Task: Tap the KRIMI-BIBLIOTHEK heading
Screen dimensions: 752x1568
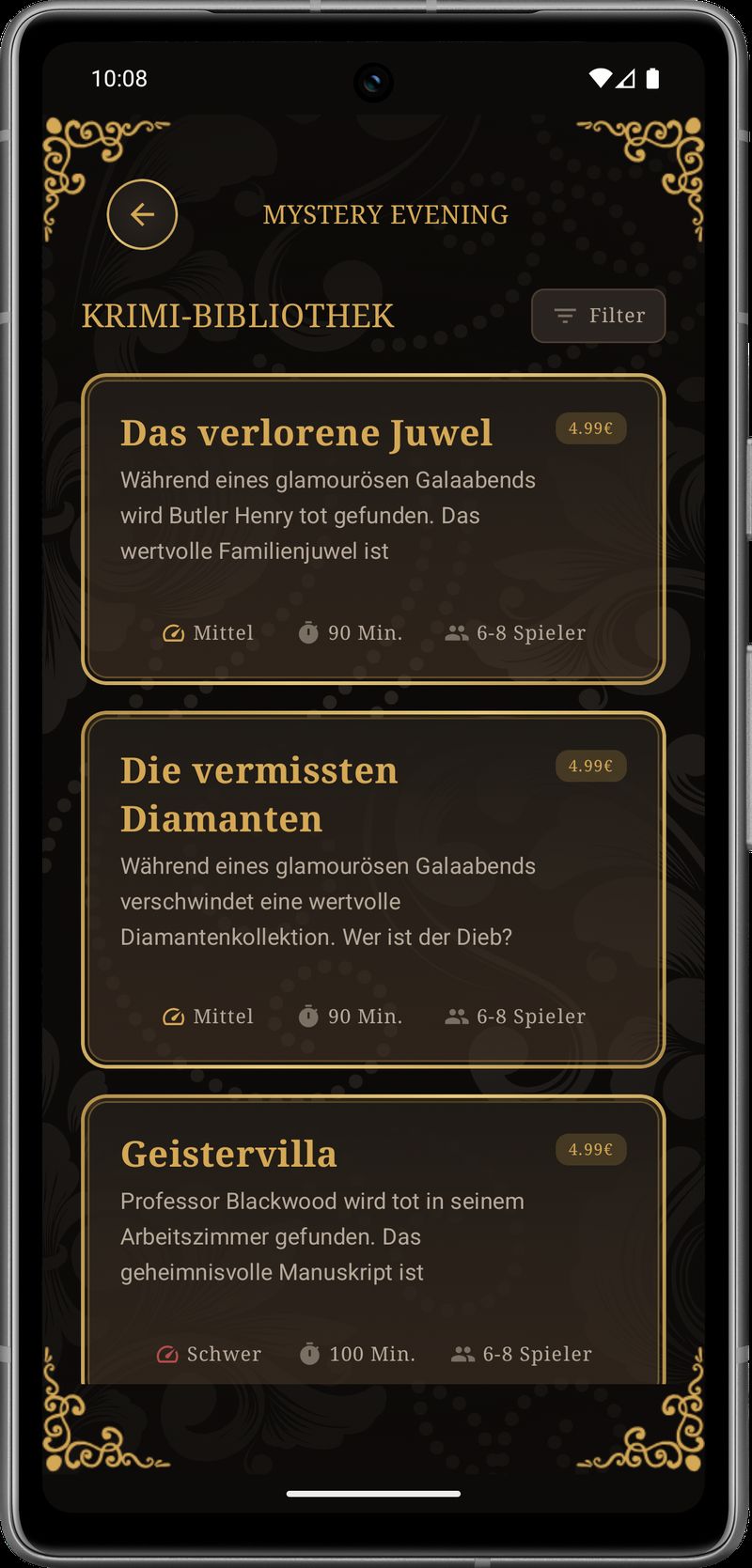Action: tap(238, 316)
